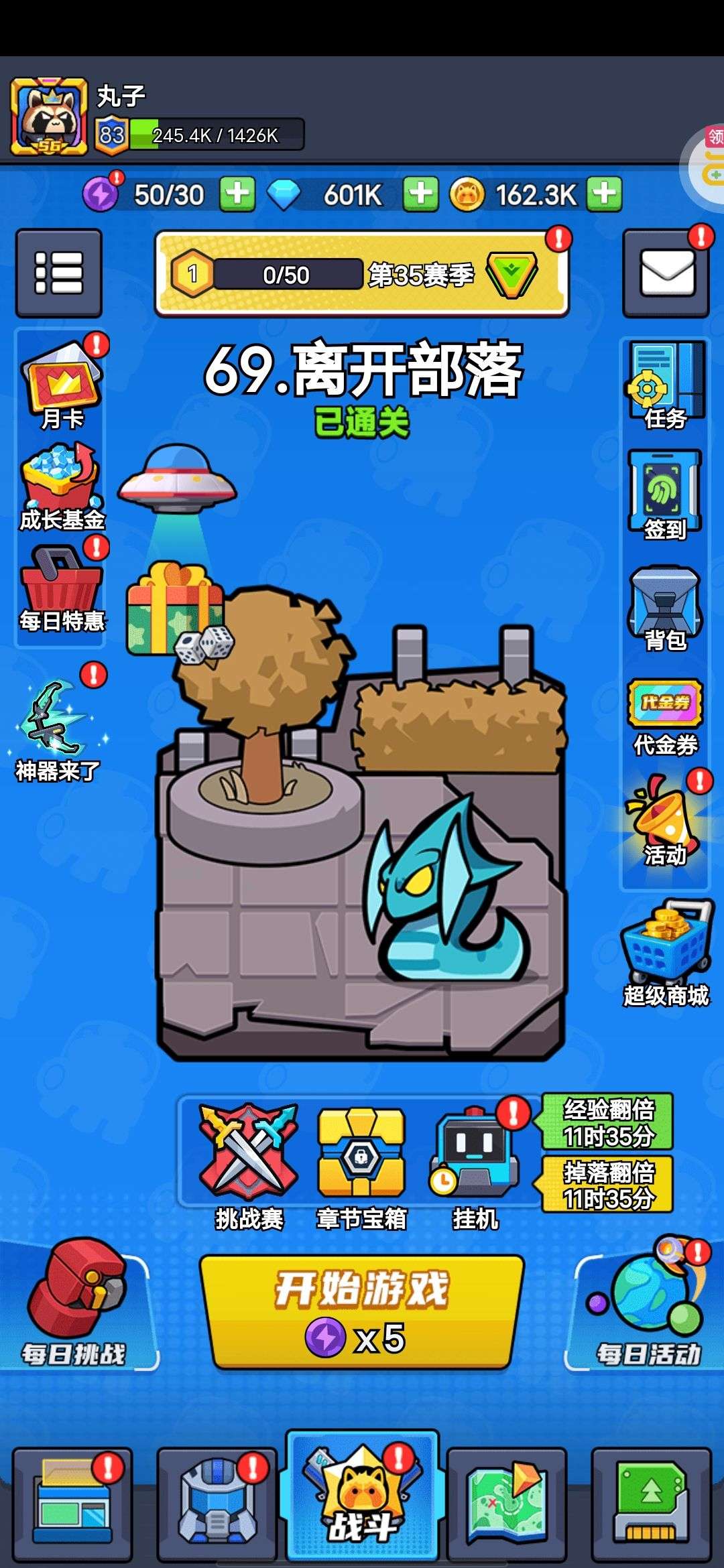This screenshot has width=724, height=1568.
Task: Visit the 超级商城 super shop
Action: pyautogui.click(x=666, y=952)
